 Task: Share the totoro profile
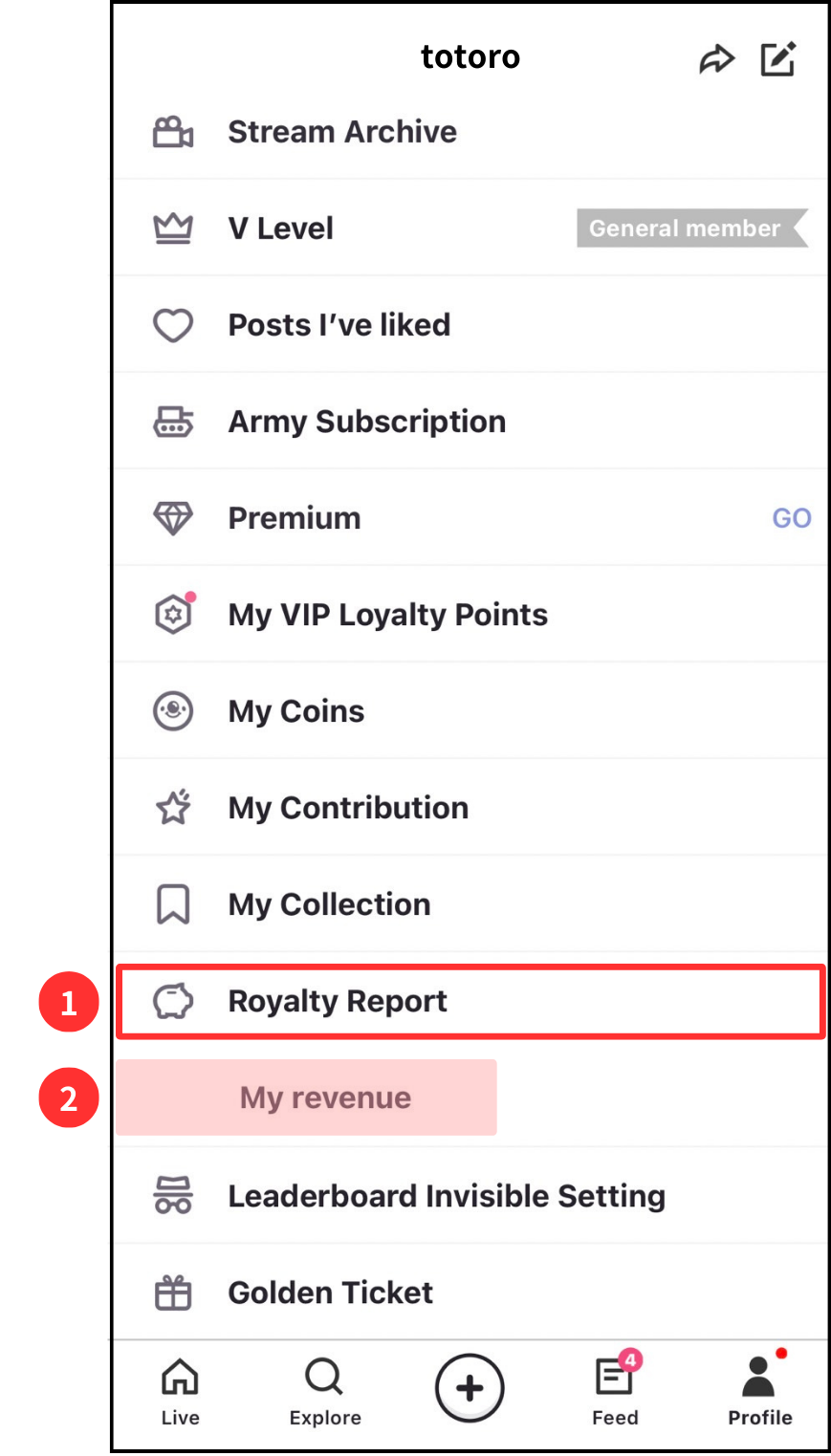(716, 59)
